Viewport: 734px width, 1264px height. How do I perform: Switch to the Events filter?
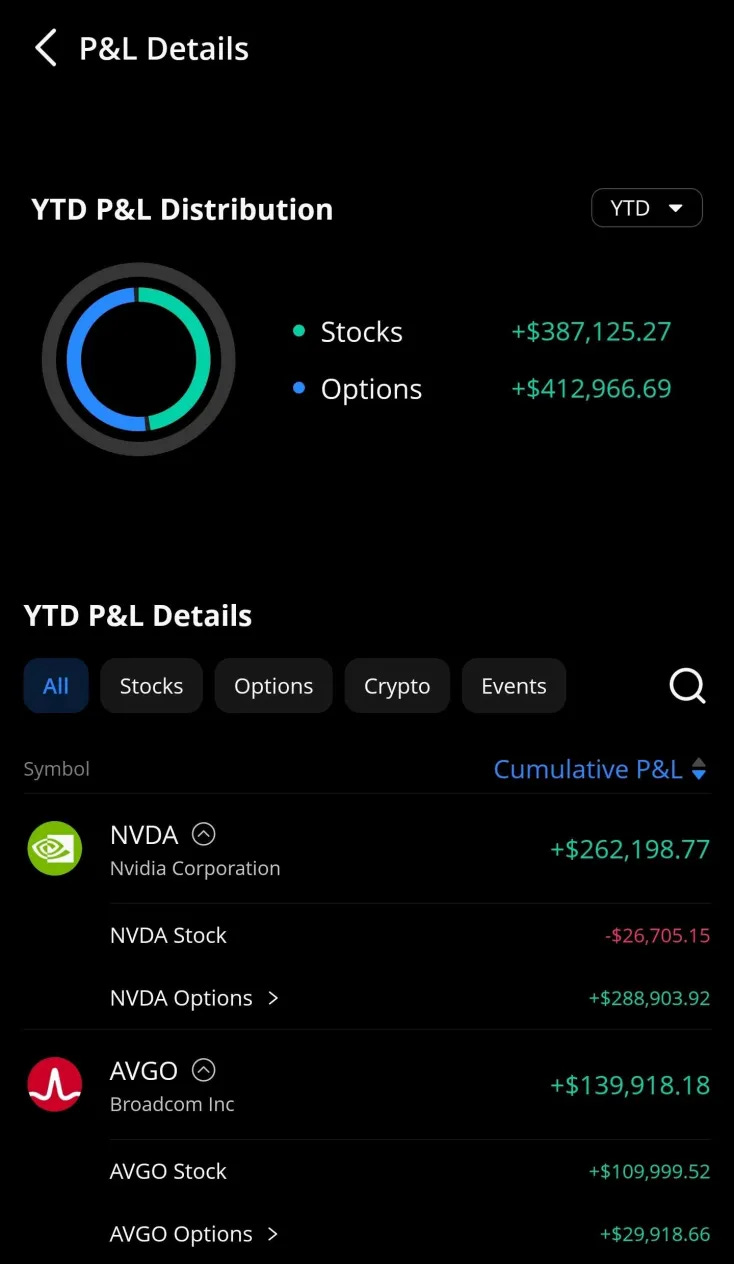pyautogui.click(x=514, y=686)
